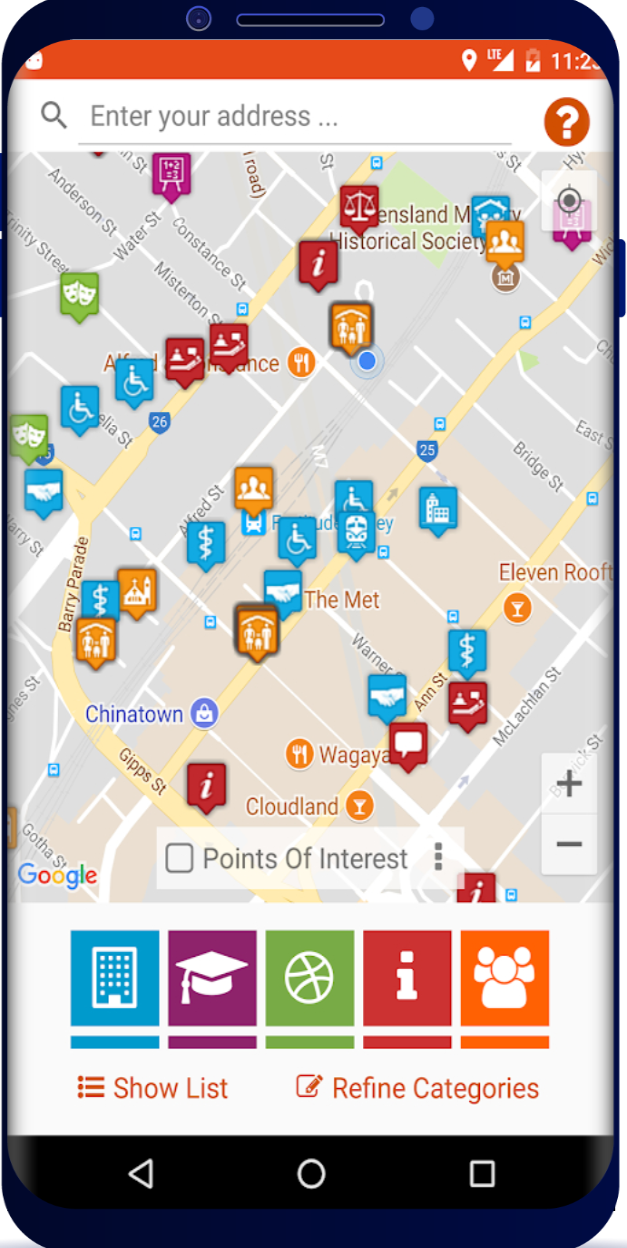Tap the red speech bubble map marker
Image resolution: width=627 pixels, height=1248 pixels.
pyautogui.click(x=408, y=744)
